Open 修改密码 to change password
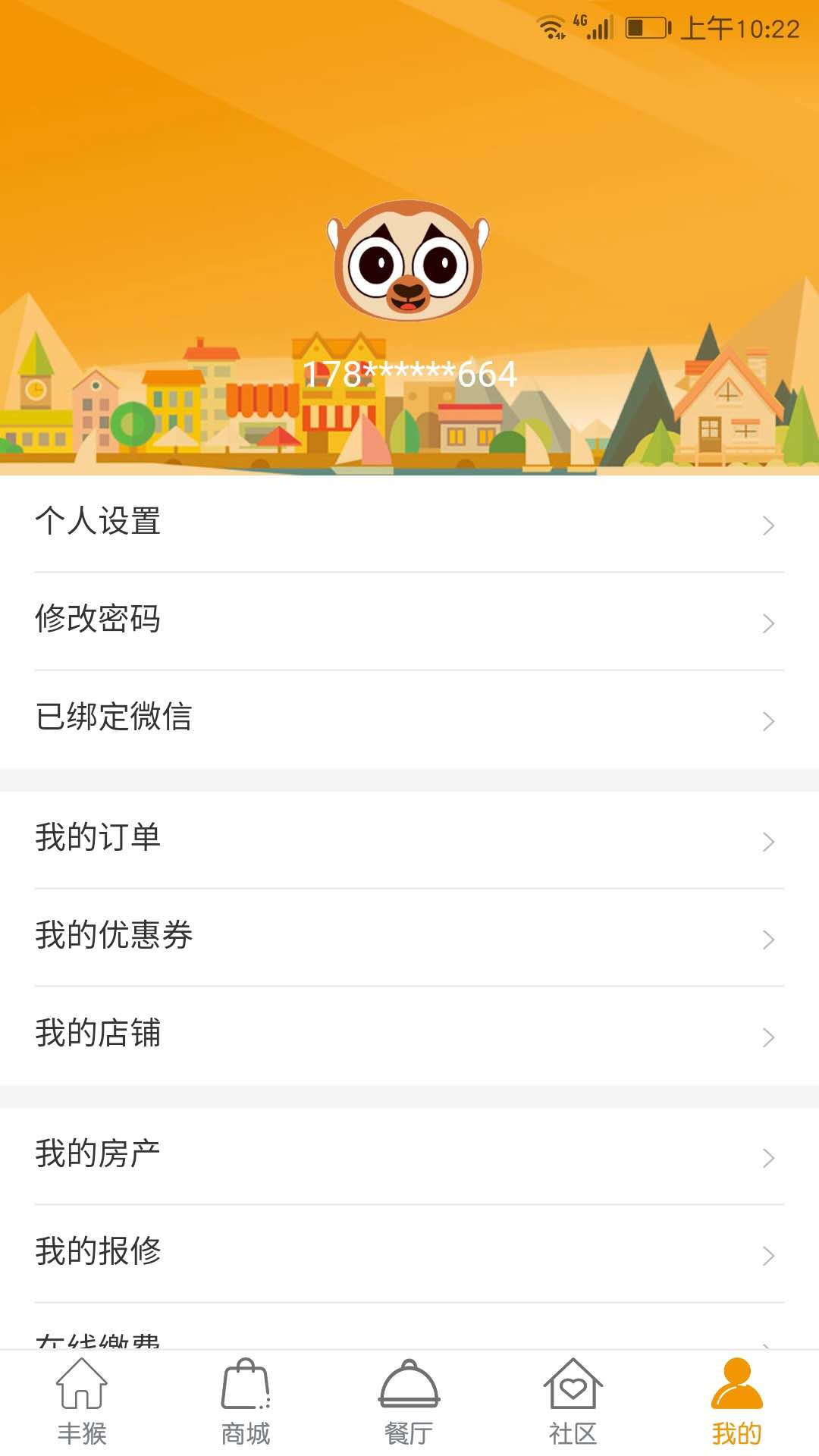 tap(409, 620)
